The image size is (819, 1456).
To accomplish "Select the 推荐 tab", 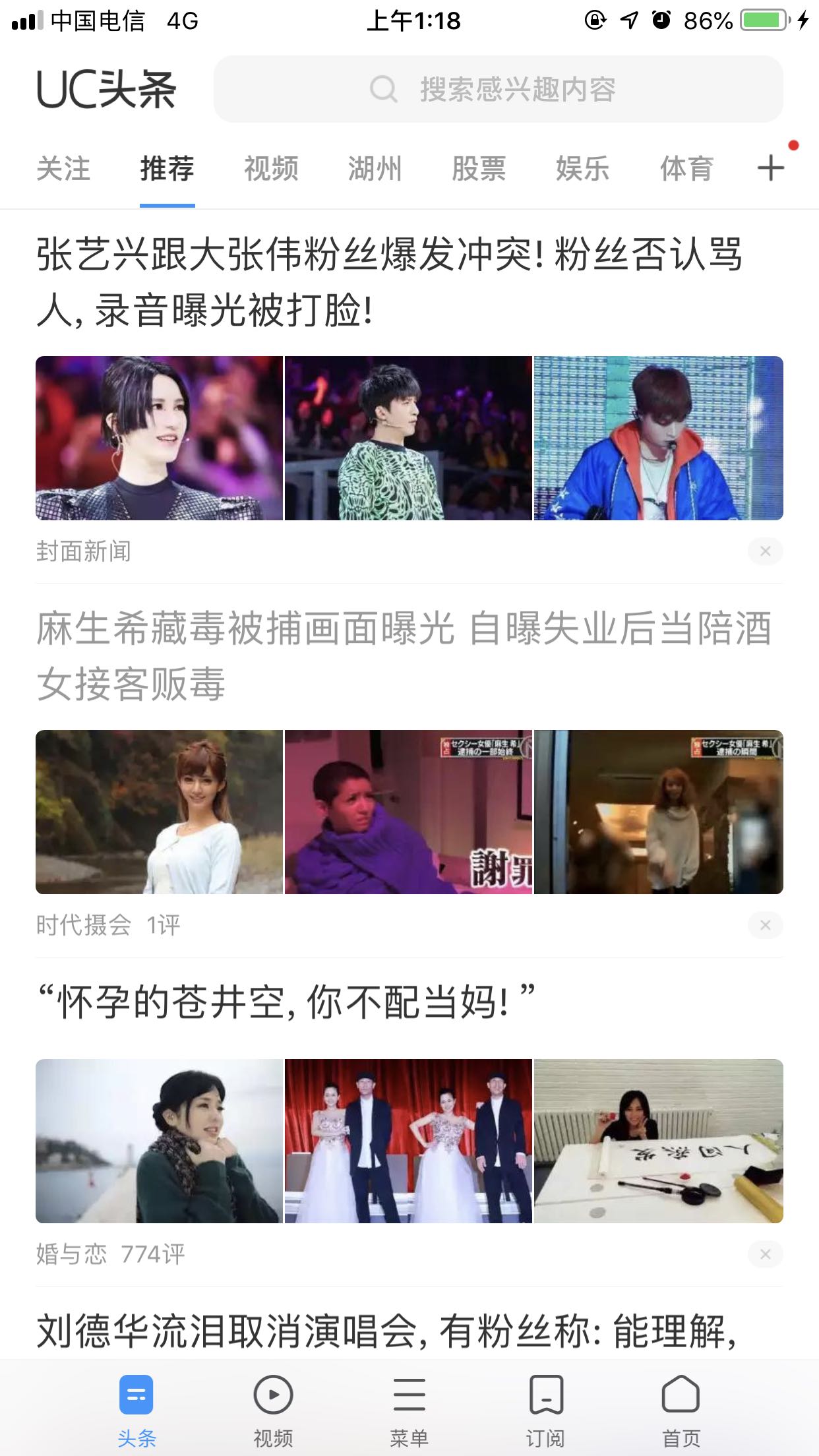I will click(x=167, y=169).
